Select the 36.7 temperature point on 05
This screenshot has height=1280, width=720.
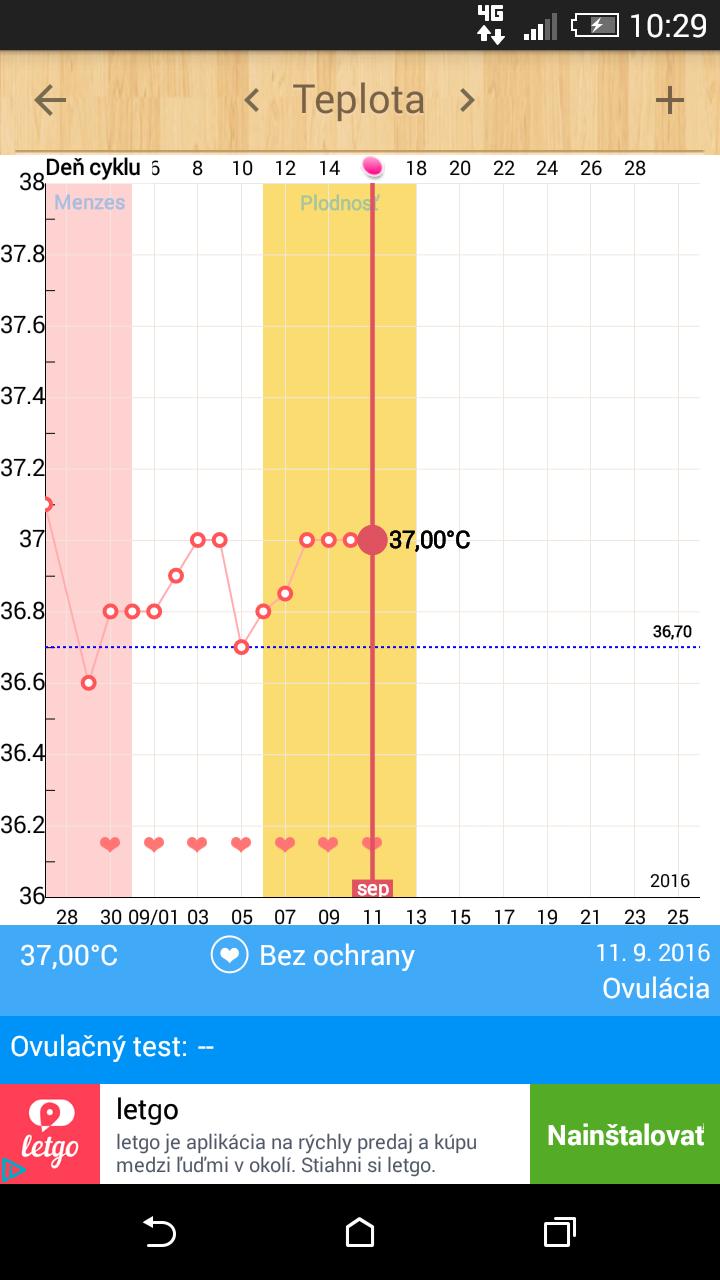pyautogui.click(x=241, y=647)
